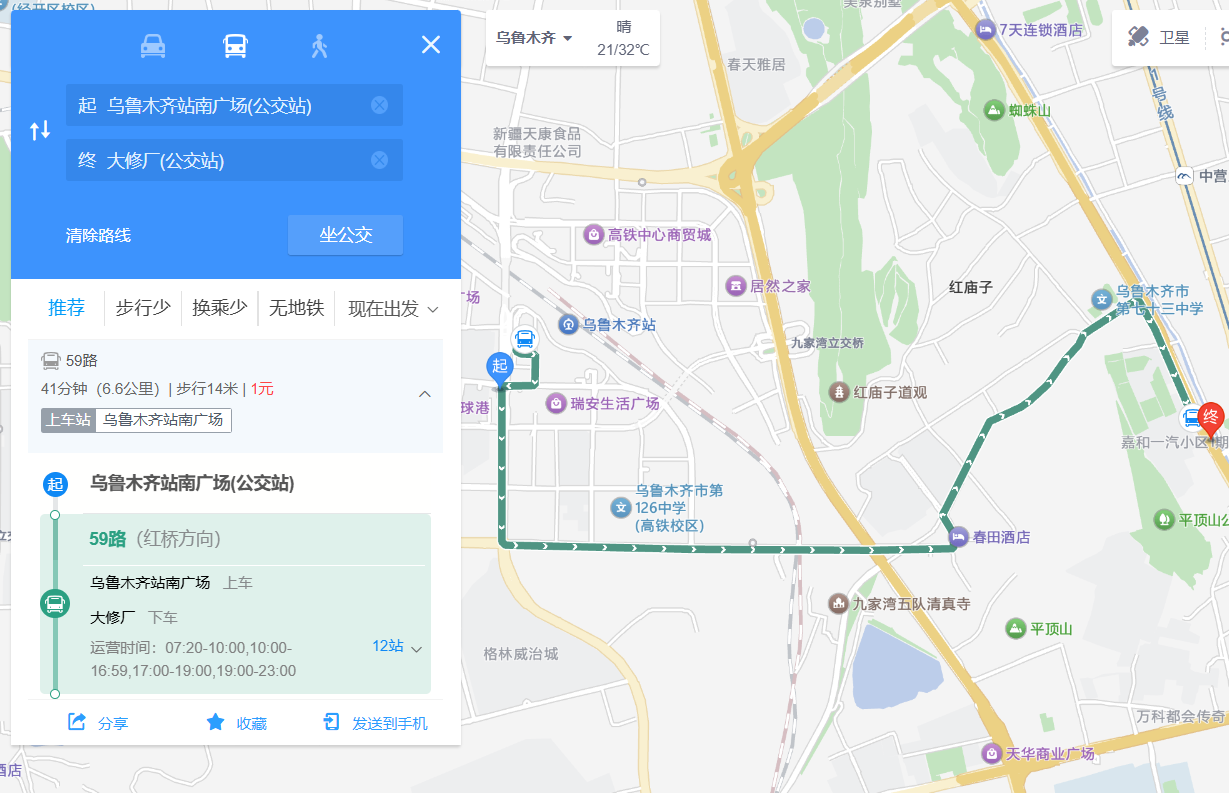This screenshot has height=793, width=1229.
Task: Close the route planning panel
Action: point(431,45)
